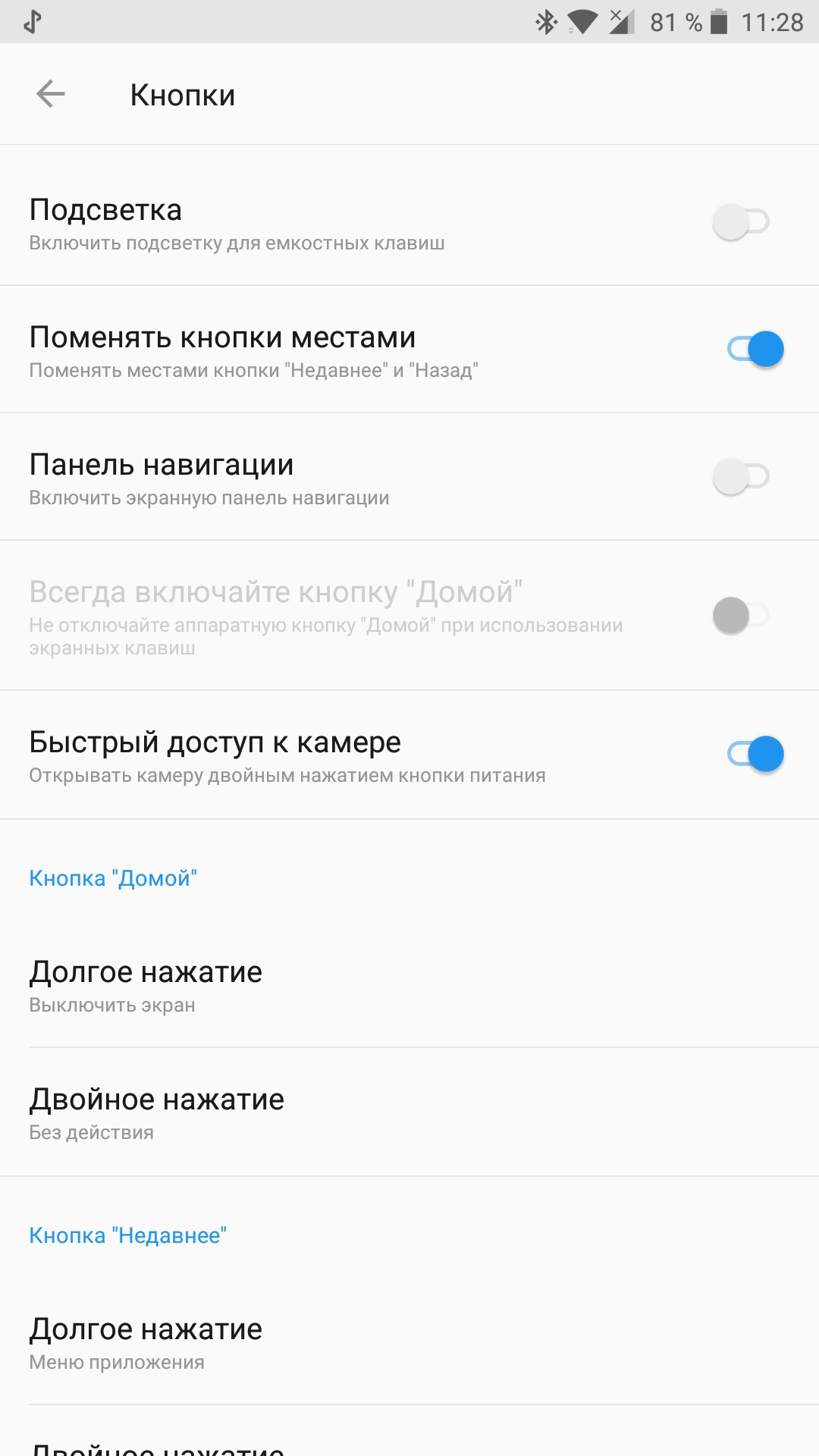Enable the Подсветка switch

(741, 221)
